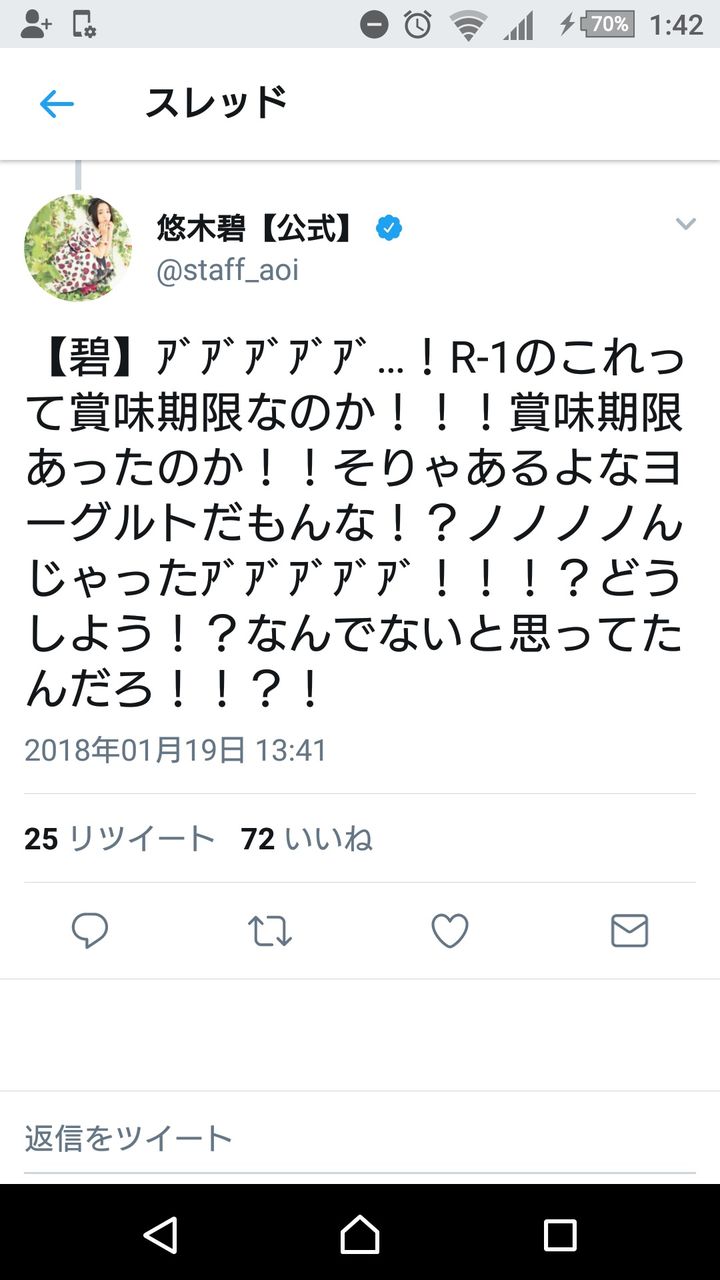Retweet this tweet
The height and width of the screenshot is (1280, 720).
click(x=269, y=931)
